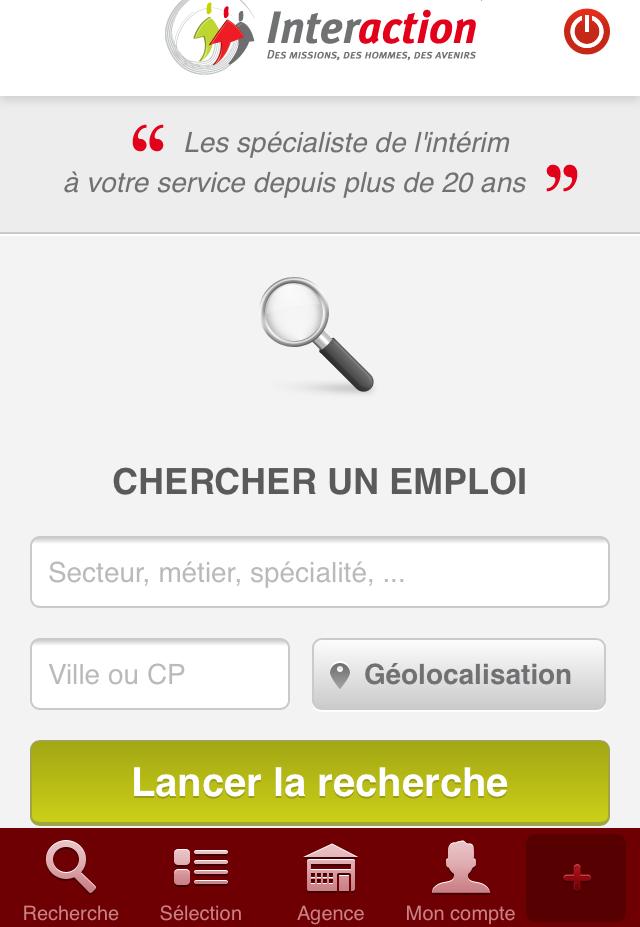Focus the Secteur, métier, spécialité field
The width and height of the screenshot is (640, 927).
point(320,572)
